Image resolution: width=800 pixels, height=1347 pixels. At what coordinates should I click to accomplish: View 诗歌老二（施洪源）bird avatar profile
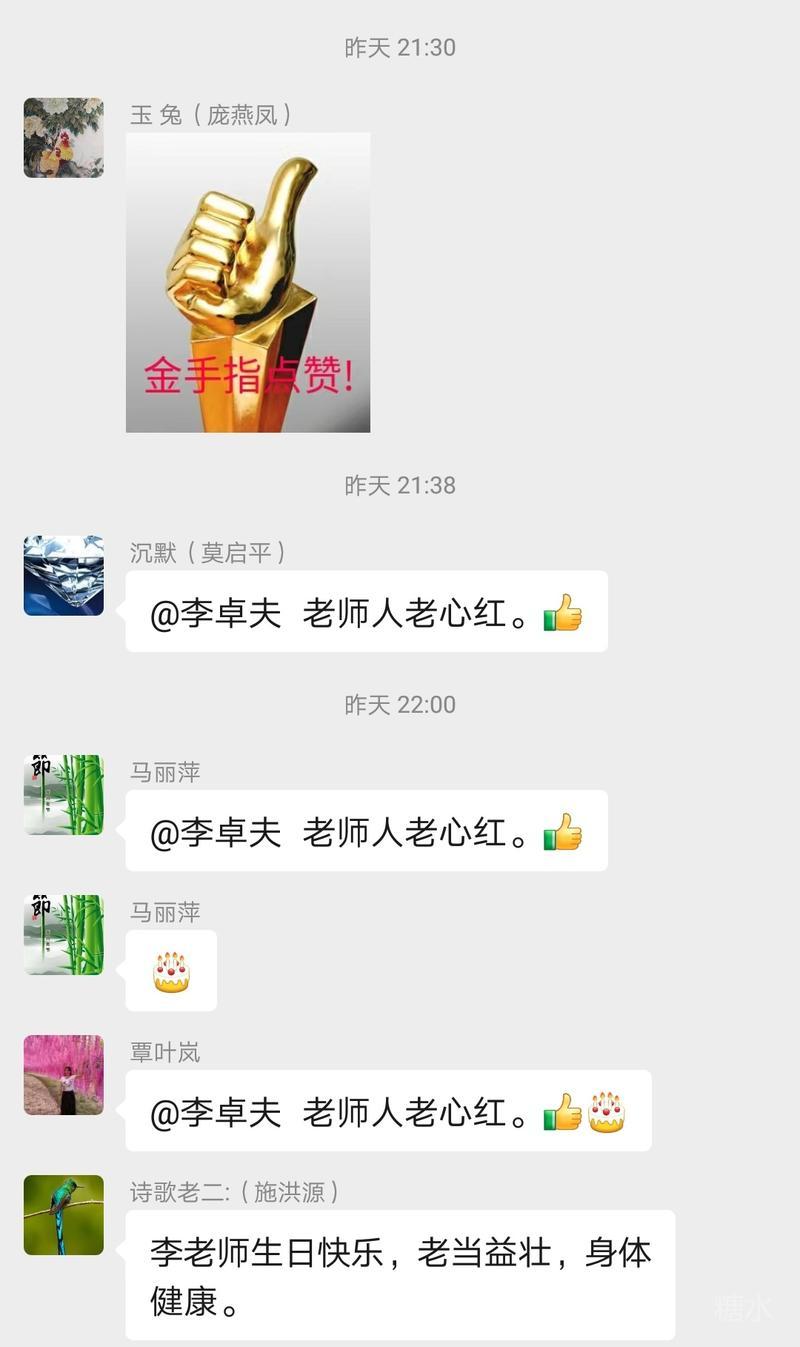point(64,1215)
